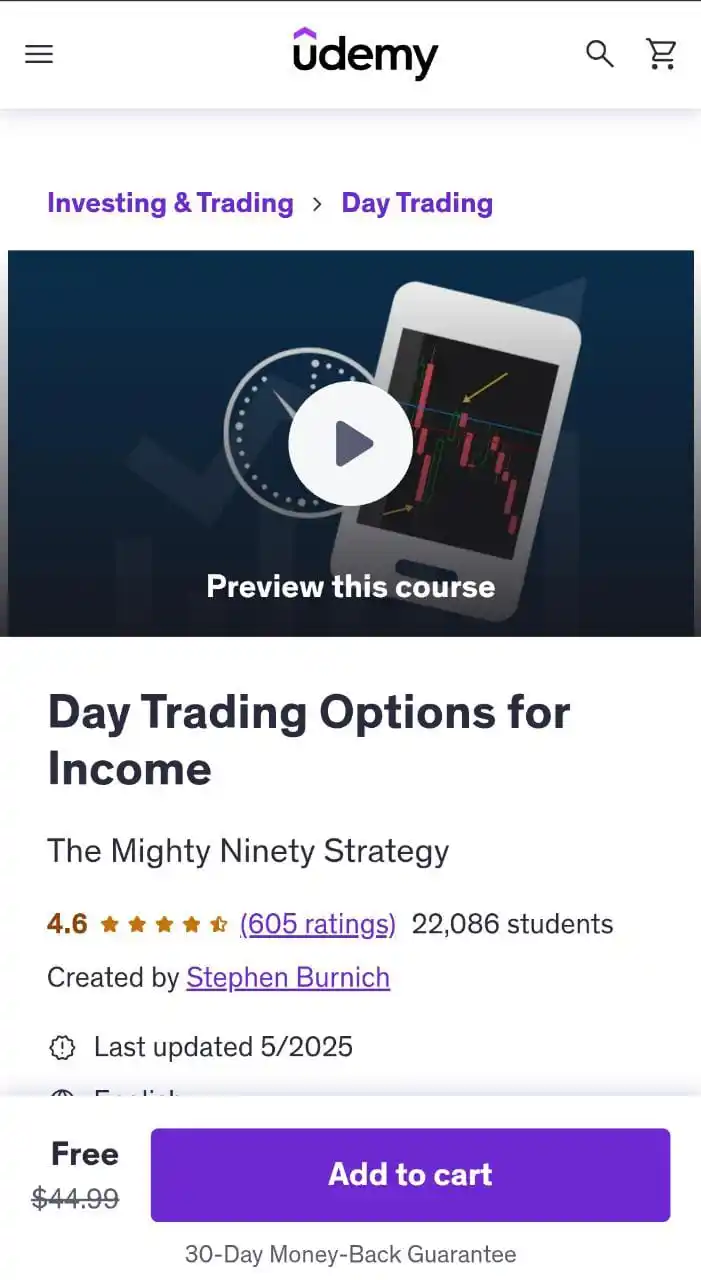The image size is (701, 1280).
Task: Open Stephen Burnich's instructor profile
Action: [288, 977]
